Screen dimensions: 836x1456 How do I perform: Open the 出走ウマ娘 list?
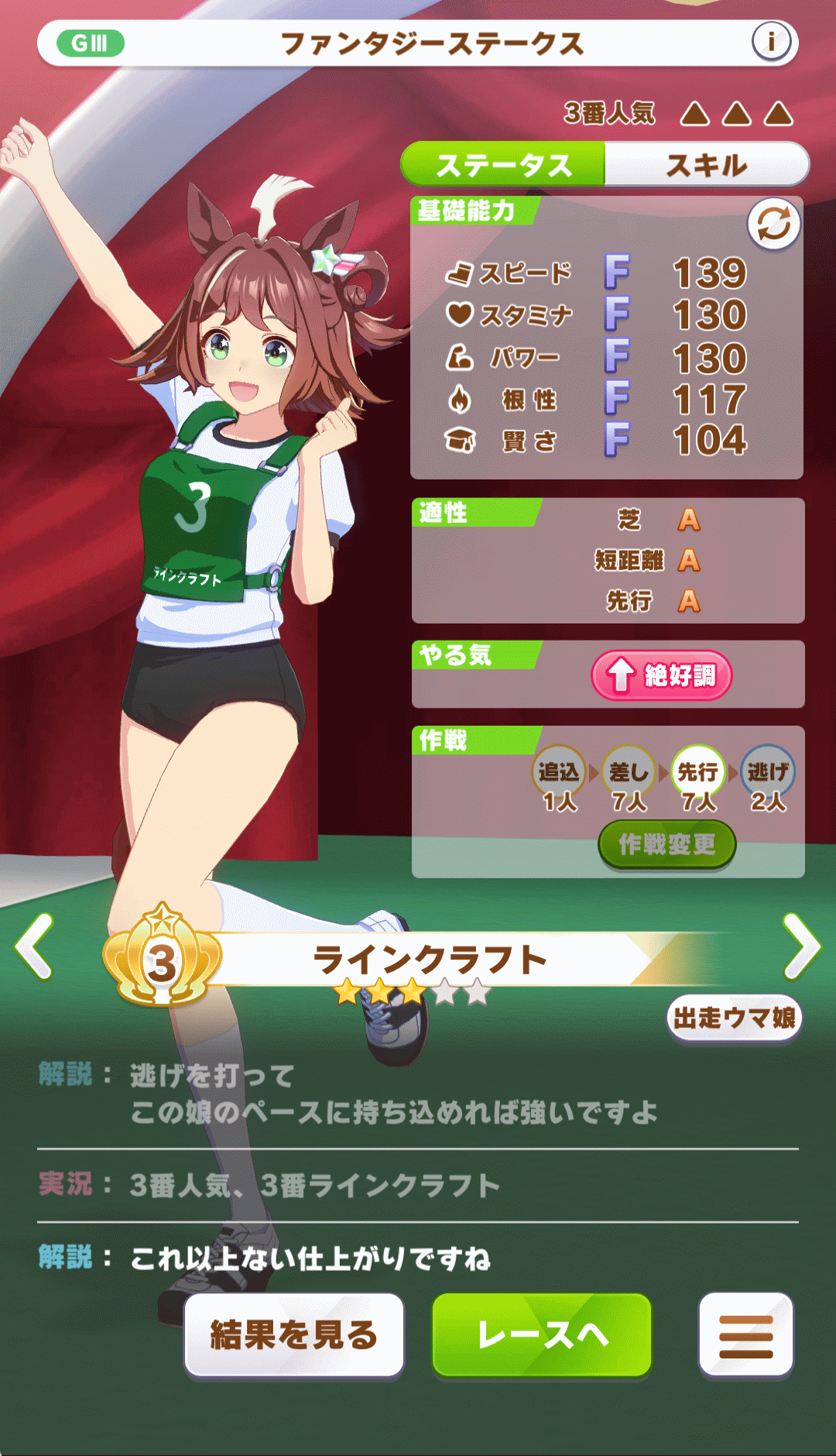(734, 1018)
